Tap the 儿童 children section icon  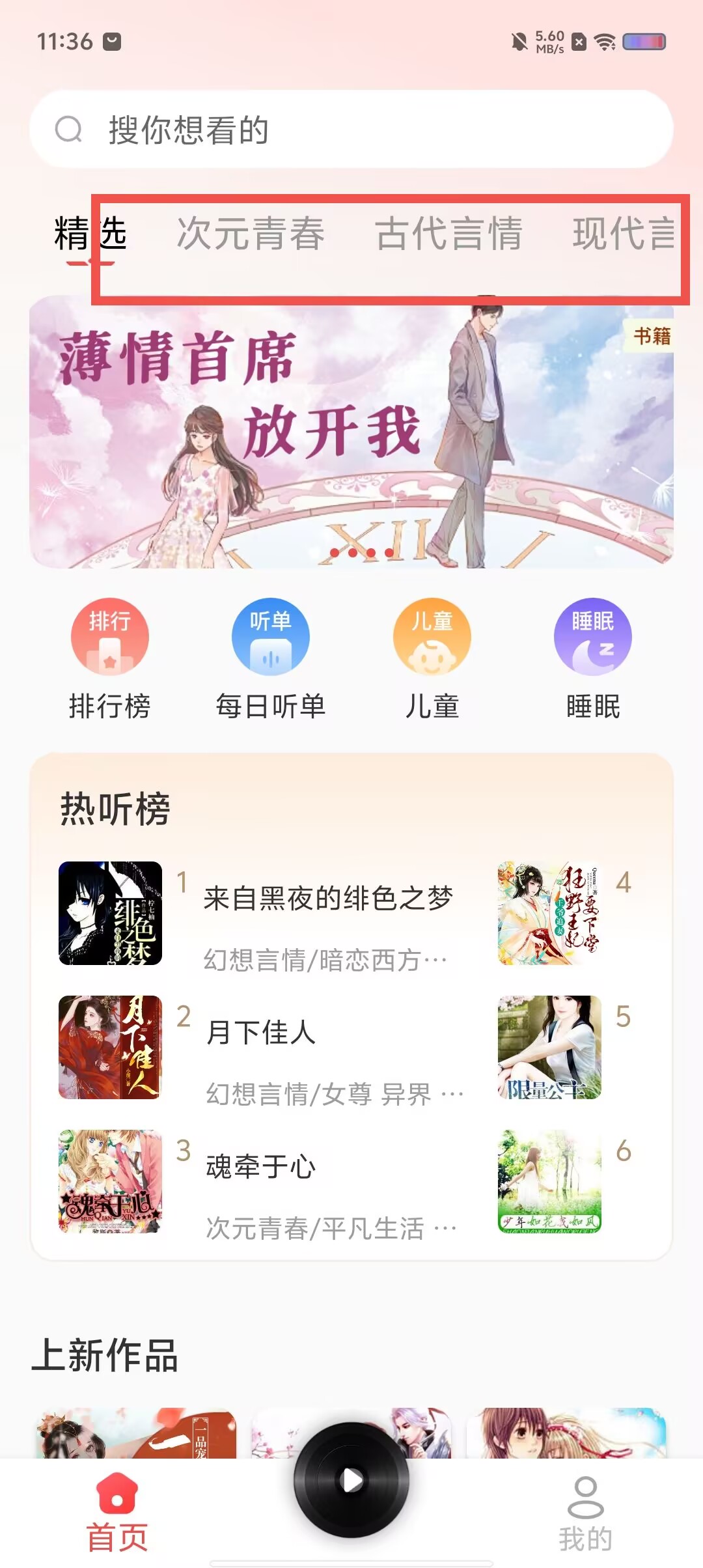432,637
